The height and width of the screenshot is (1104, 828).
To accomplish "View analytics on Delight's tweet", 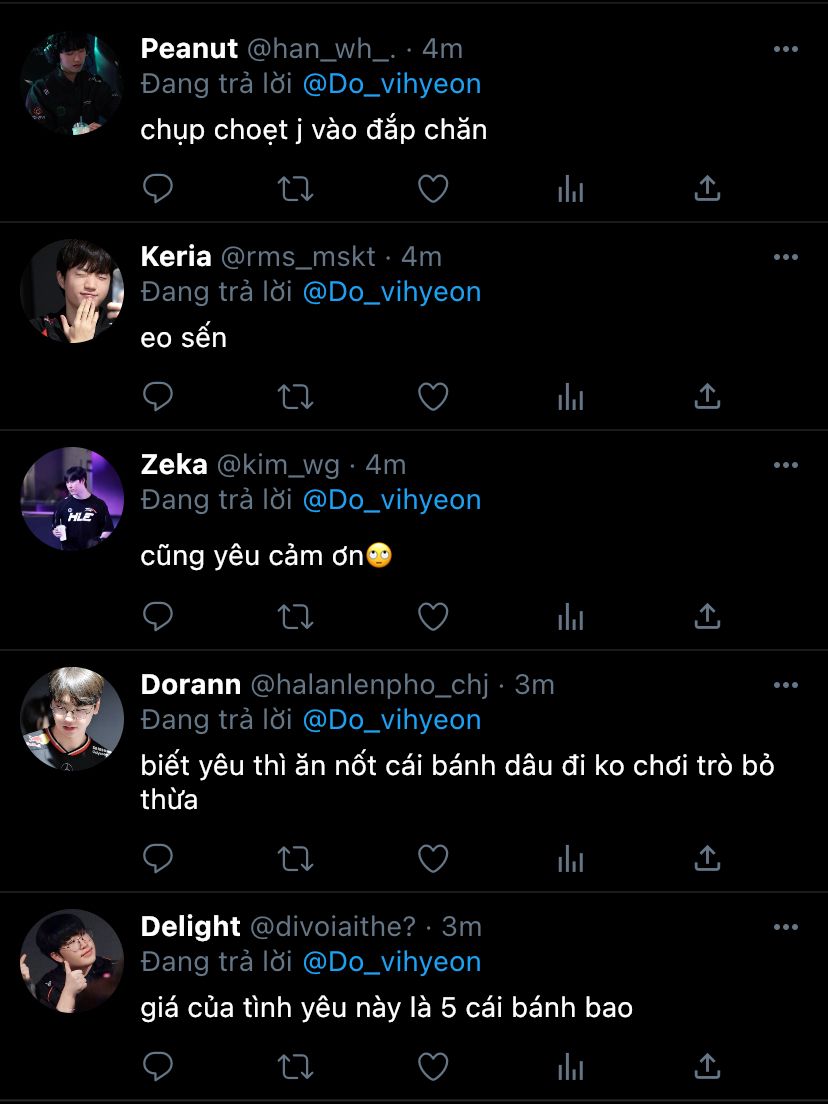I will [x=570, y=1066].
